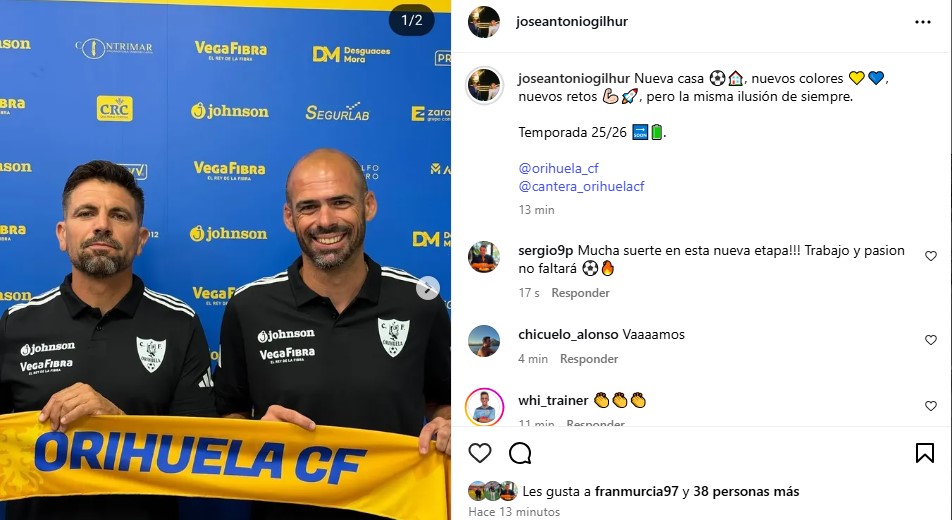
Task: Reply to chicuelo_alonso's comment
Action: pos(588,359)
